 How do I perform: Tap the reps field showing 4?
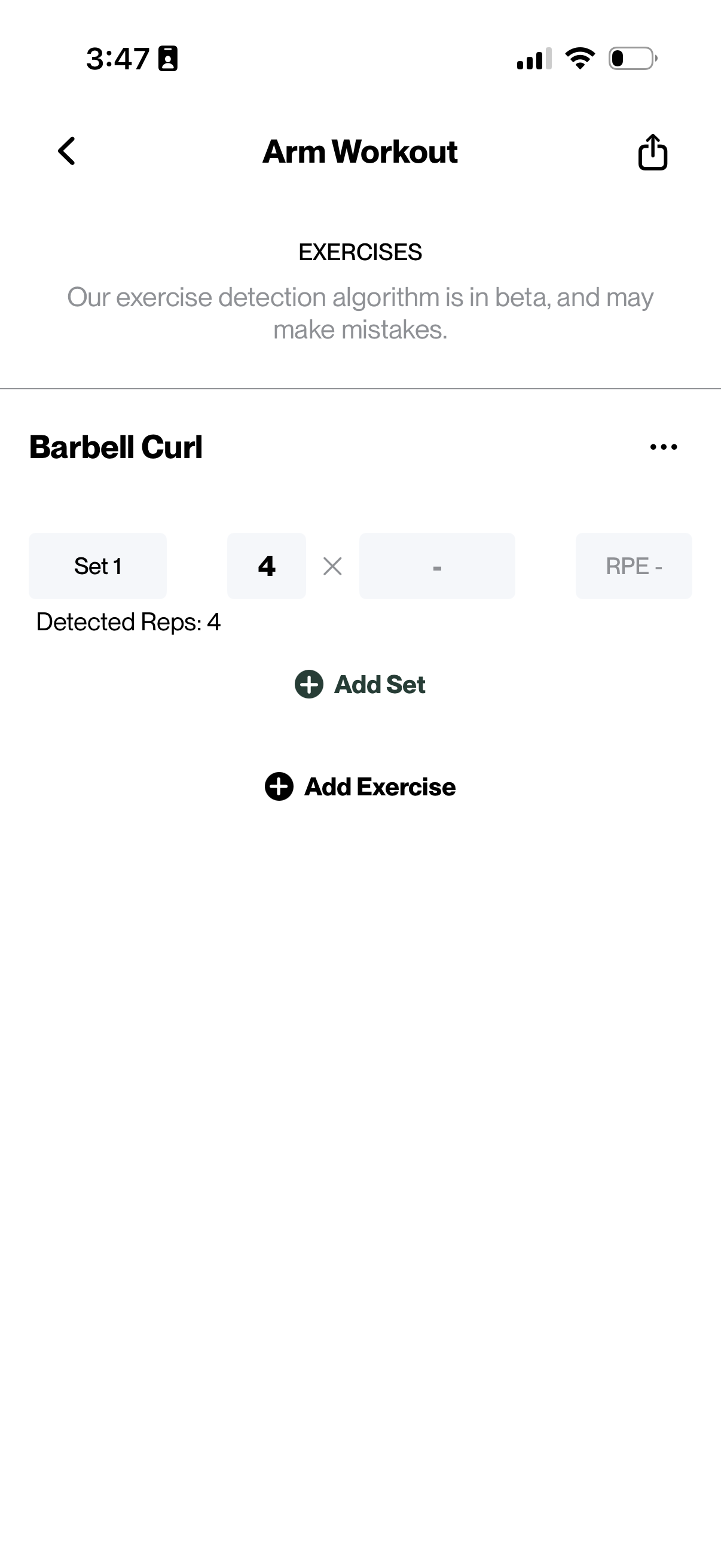267,566
